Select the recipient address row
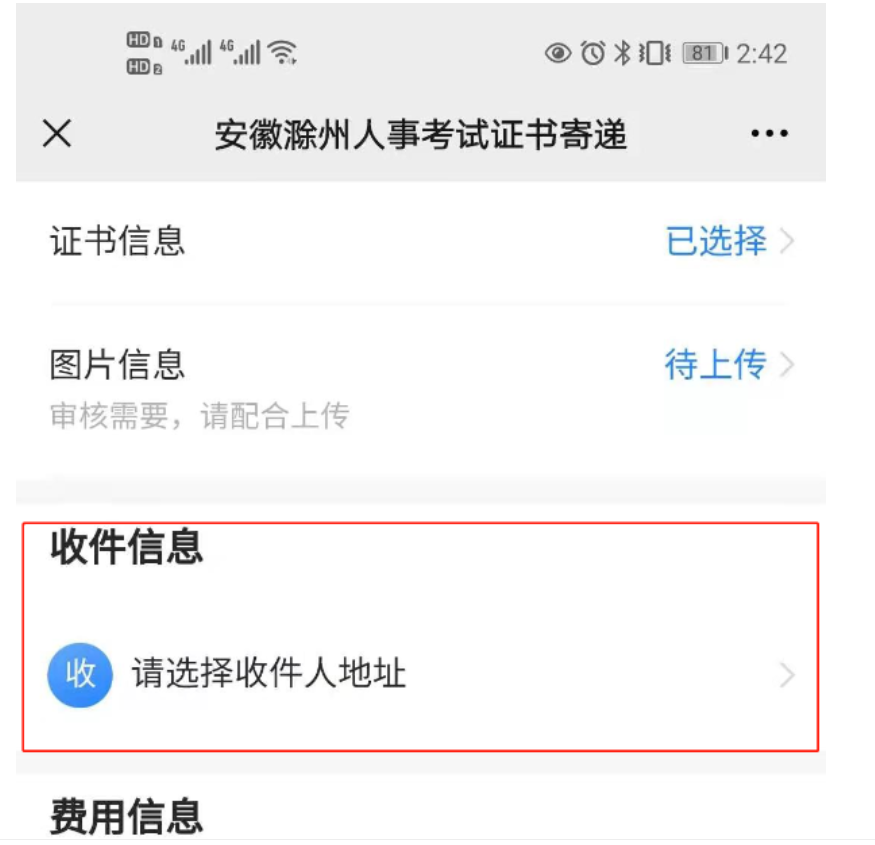 420,674
